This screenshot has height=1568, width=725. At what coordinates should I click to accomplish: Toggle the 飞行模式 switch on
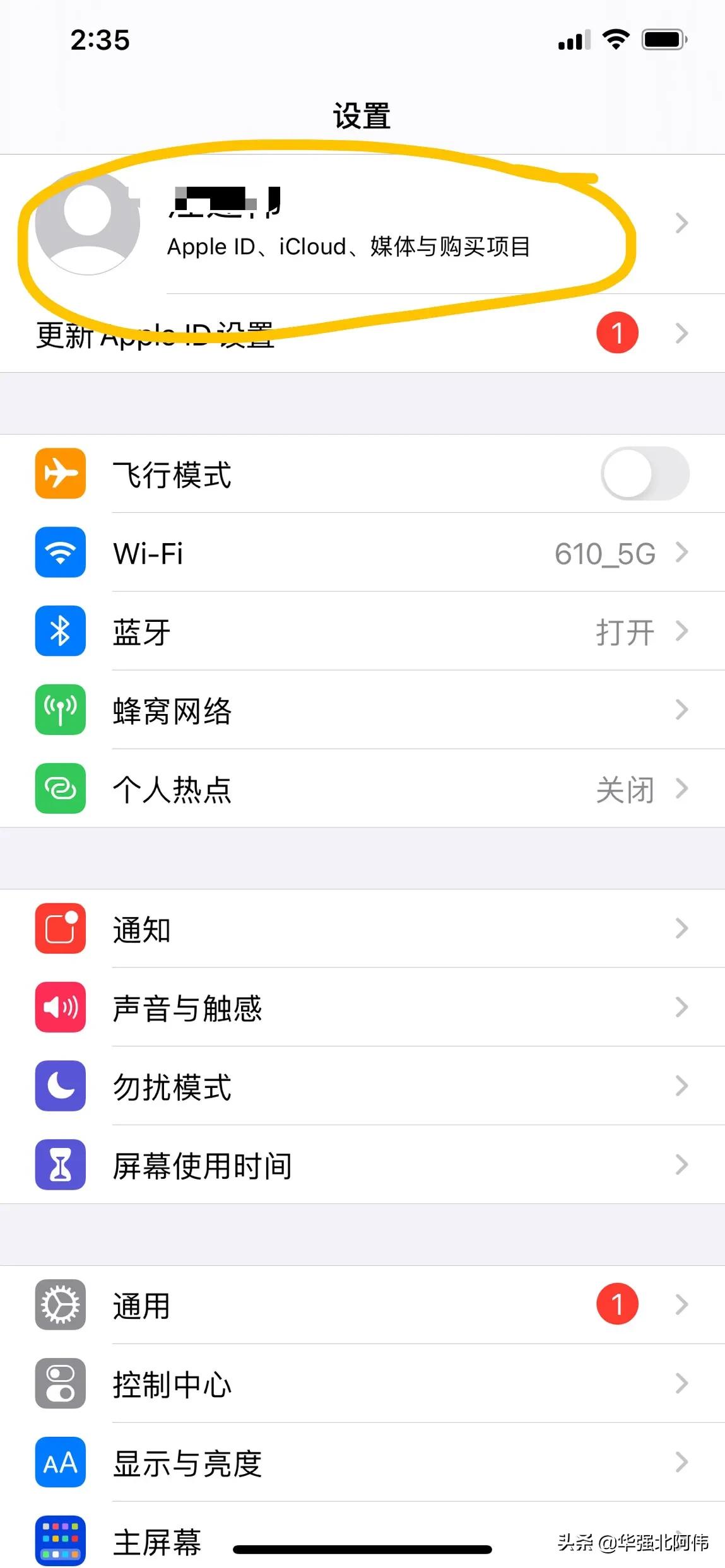(x=643, y=474)
